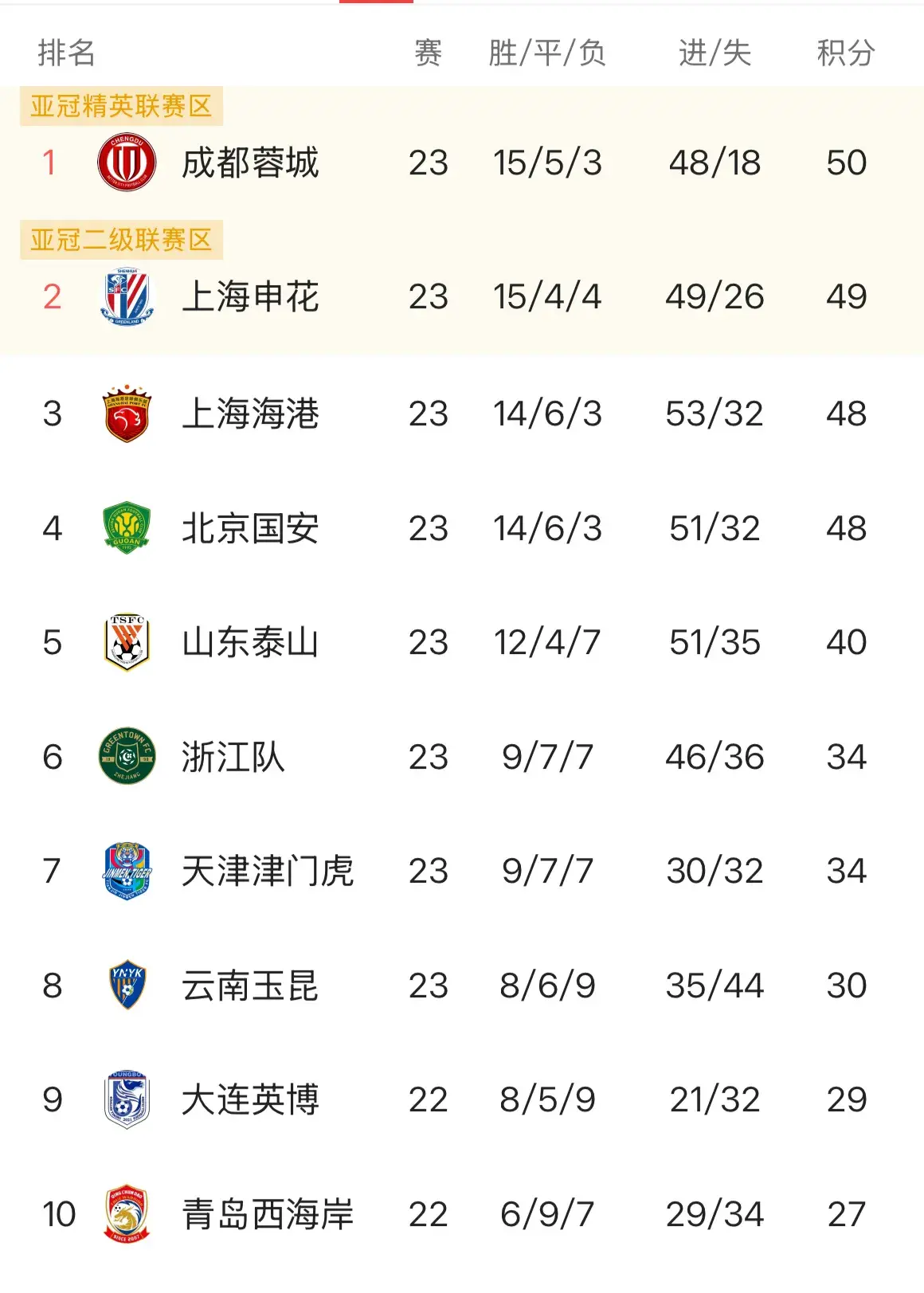Image resolution: width=924 pixels, height=1293 pixels.
Task: Click the 进/失 goals column header
Action: point(715,51)
